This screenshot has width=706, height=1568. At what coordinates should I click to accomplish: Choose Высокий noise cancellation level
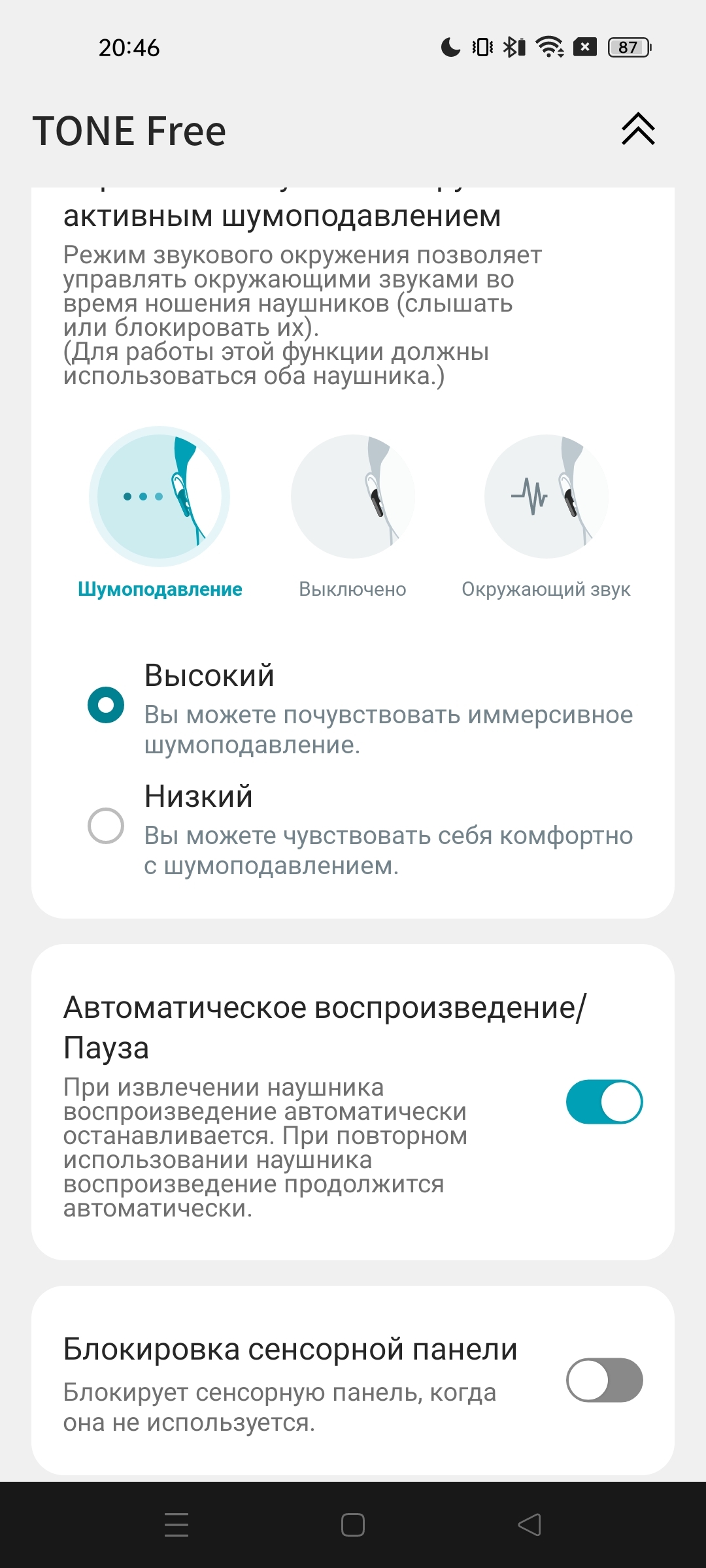coord(106,705)
